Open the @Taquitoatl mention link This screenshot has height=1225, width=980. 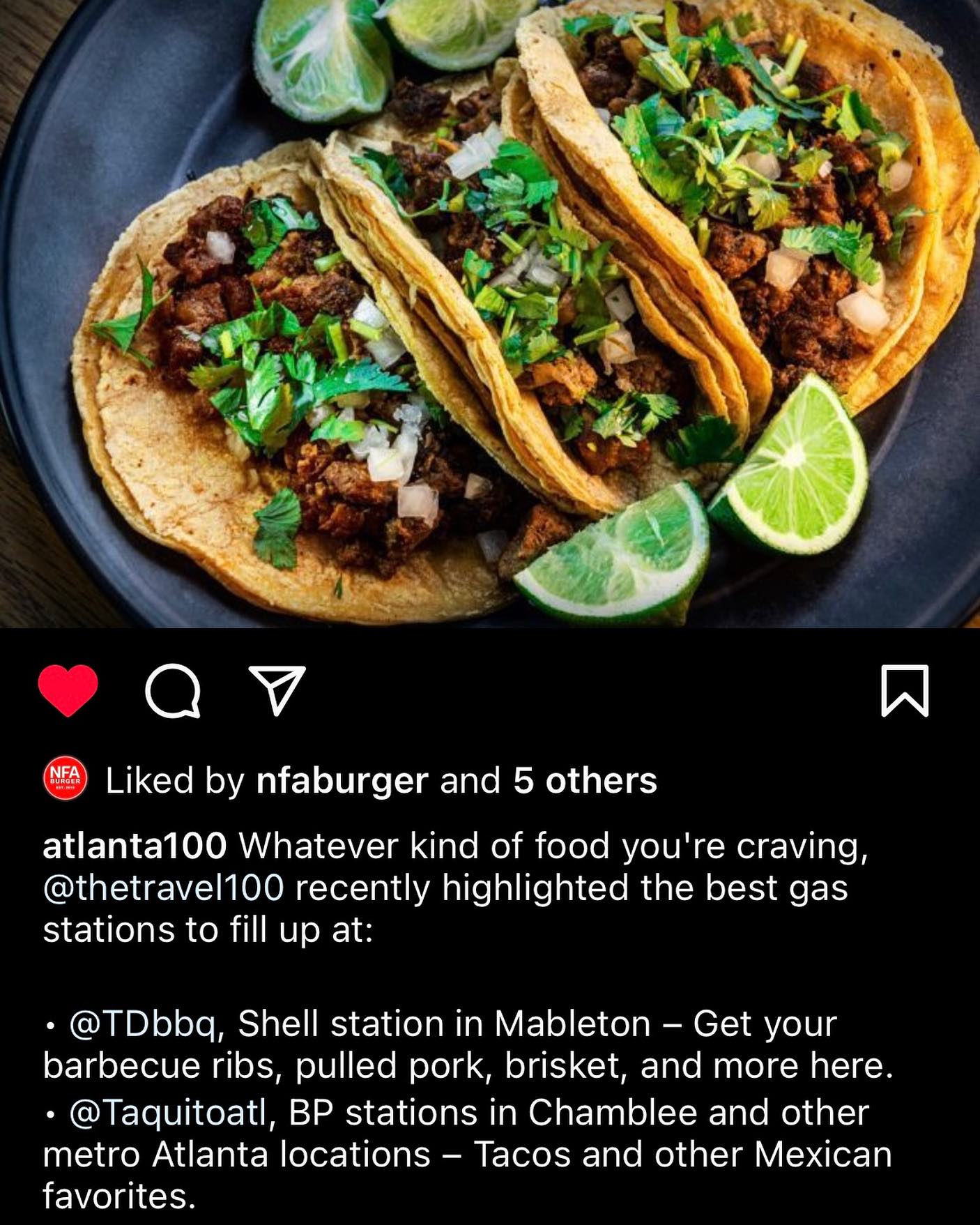tap(167, 1113)
